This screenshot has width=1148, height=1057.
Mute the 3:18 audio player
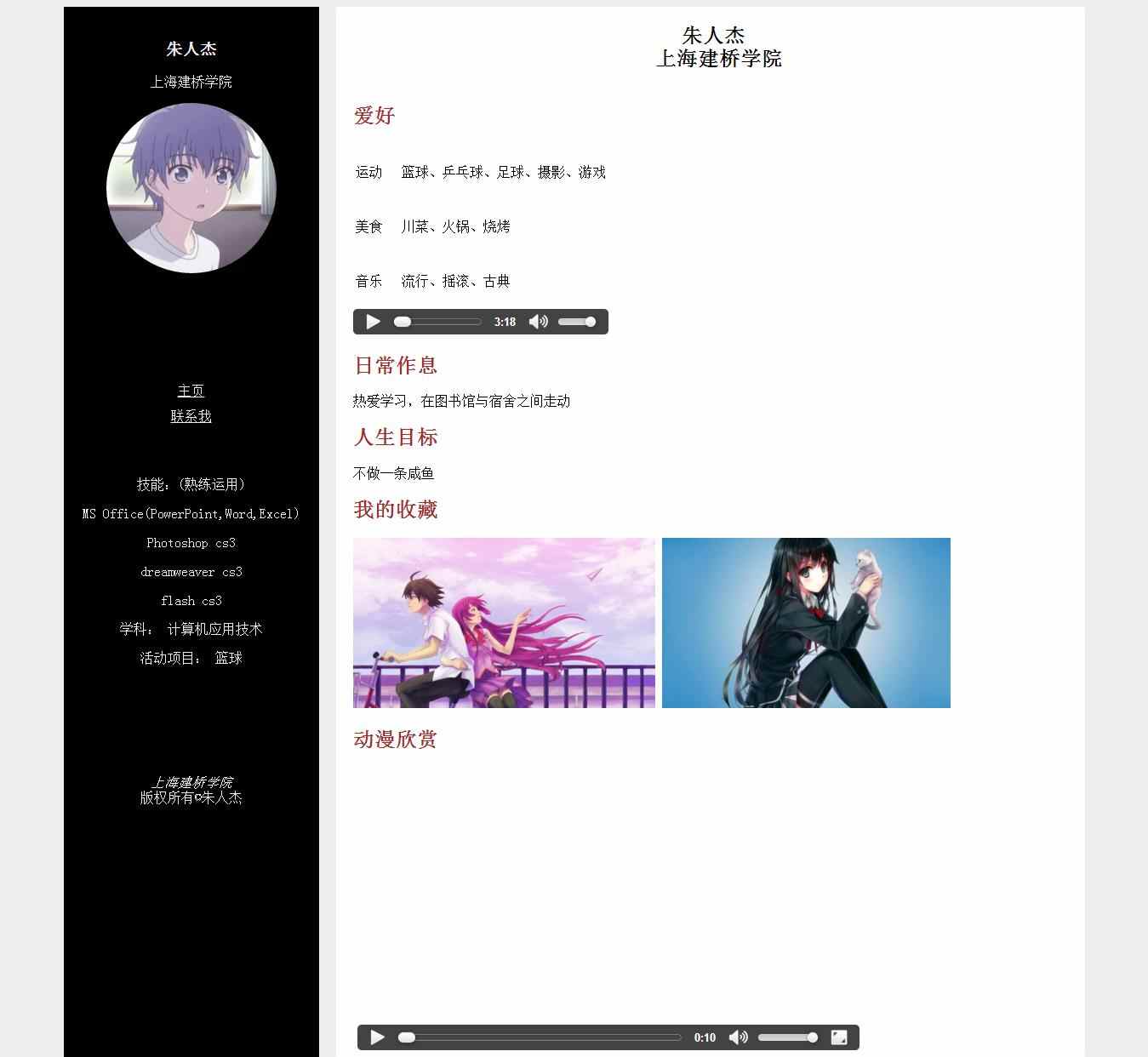538,322
